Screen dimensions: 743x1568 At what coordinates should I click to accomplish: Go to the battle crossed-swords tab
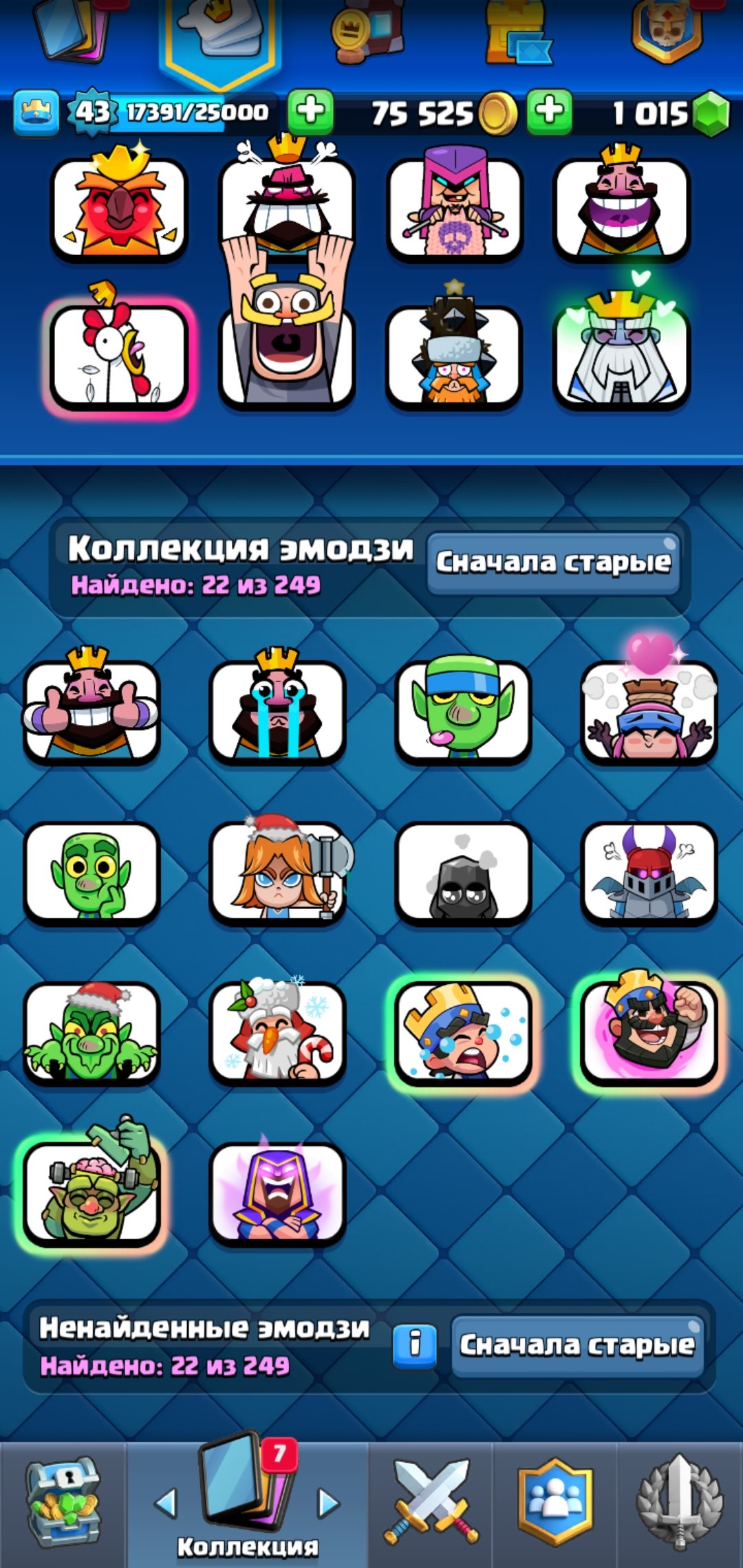pyautogui.click(x=431, y=1504)
